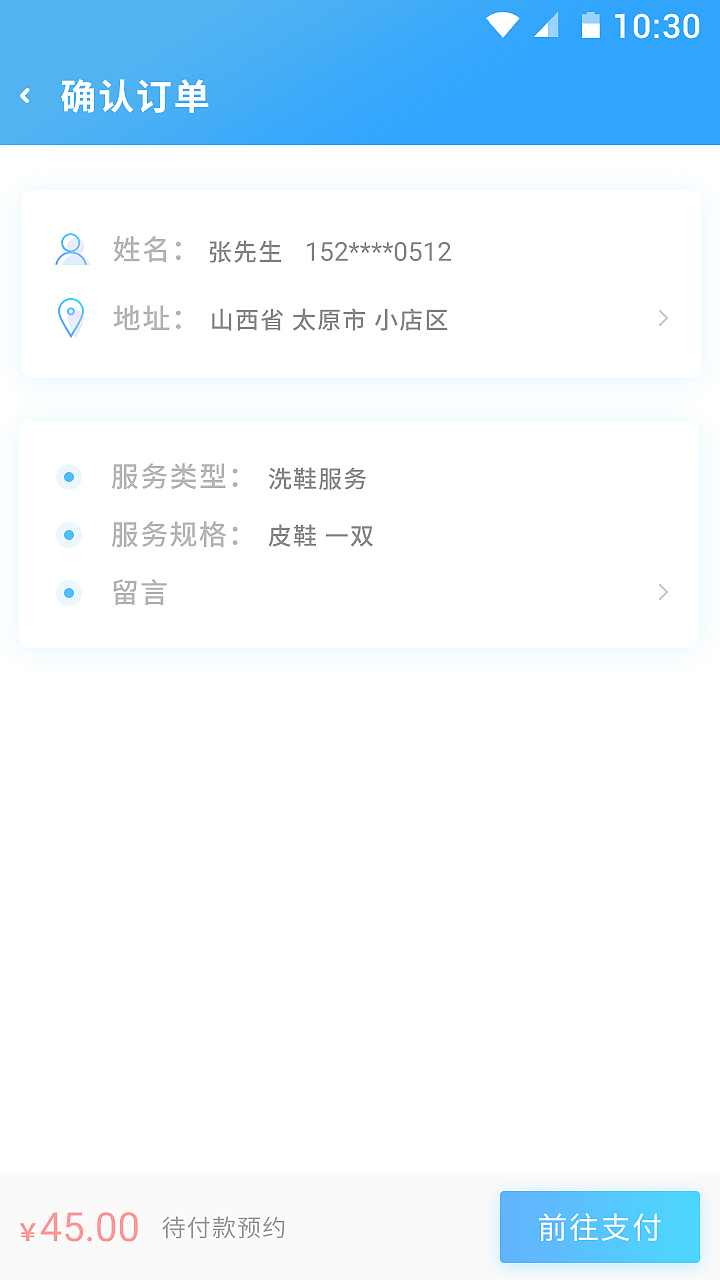Tap the cellular signal icon in the status bar
Image resolution: width=720 pixels, height=1280 pixels.
[548, 26]
